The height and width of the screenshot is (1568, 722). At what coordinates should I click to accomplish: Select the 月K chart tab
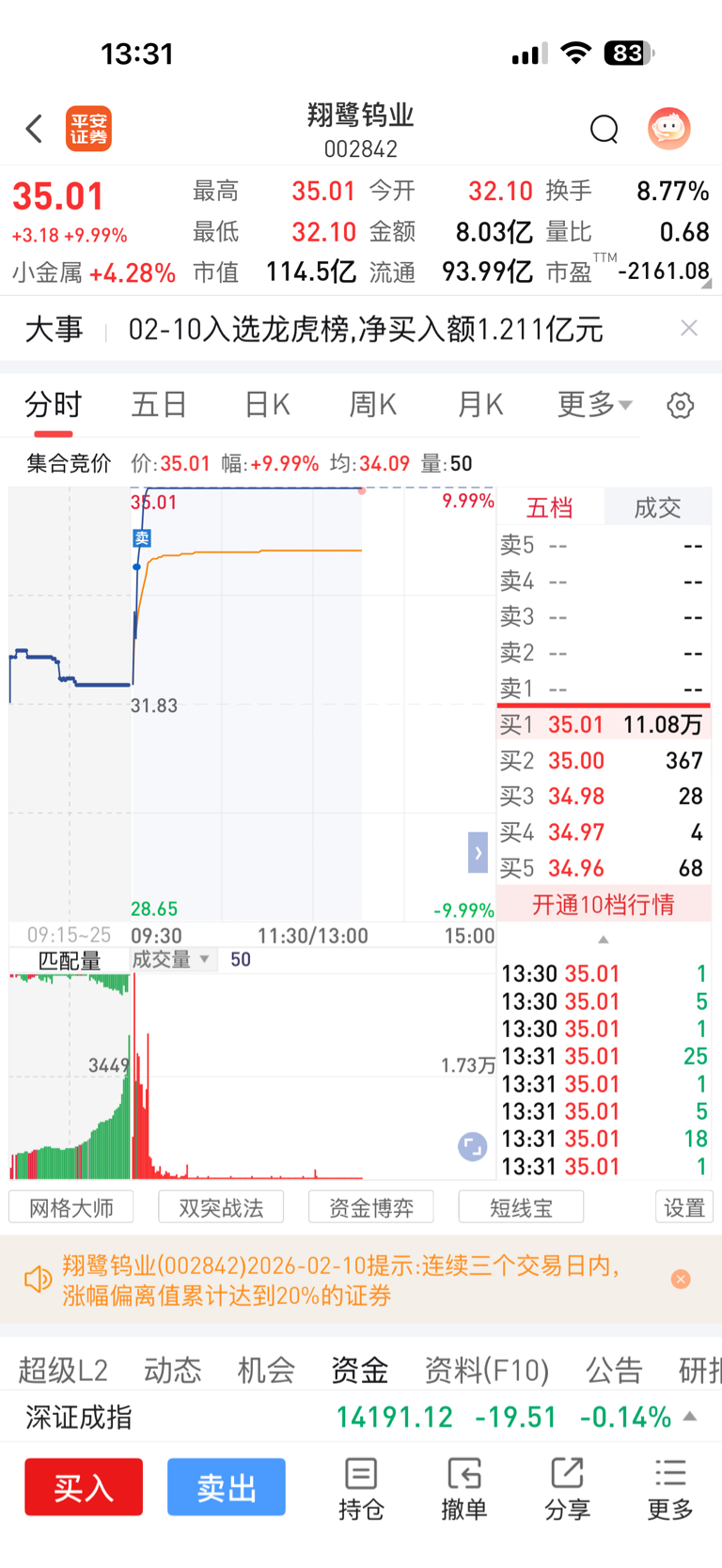pos(480,405)
